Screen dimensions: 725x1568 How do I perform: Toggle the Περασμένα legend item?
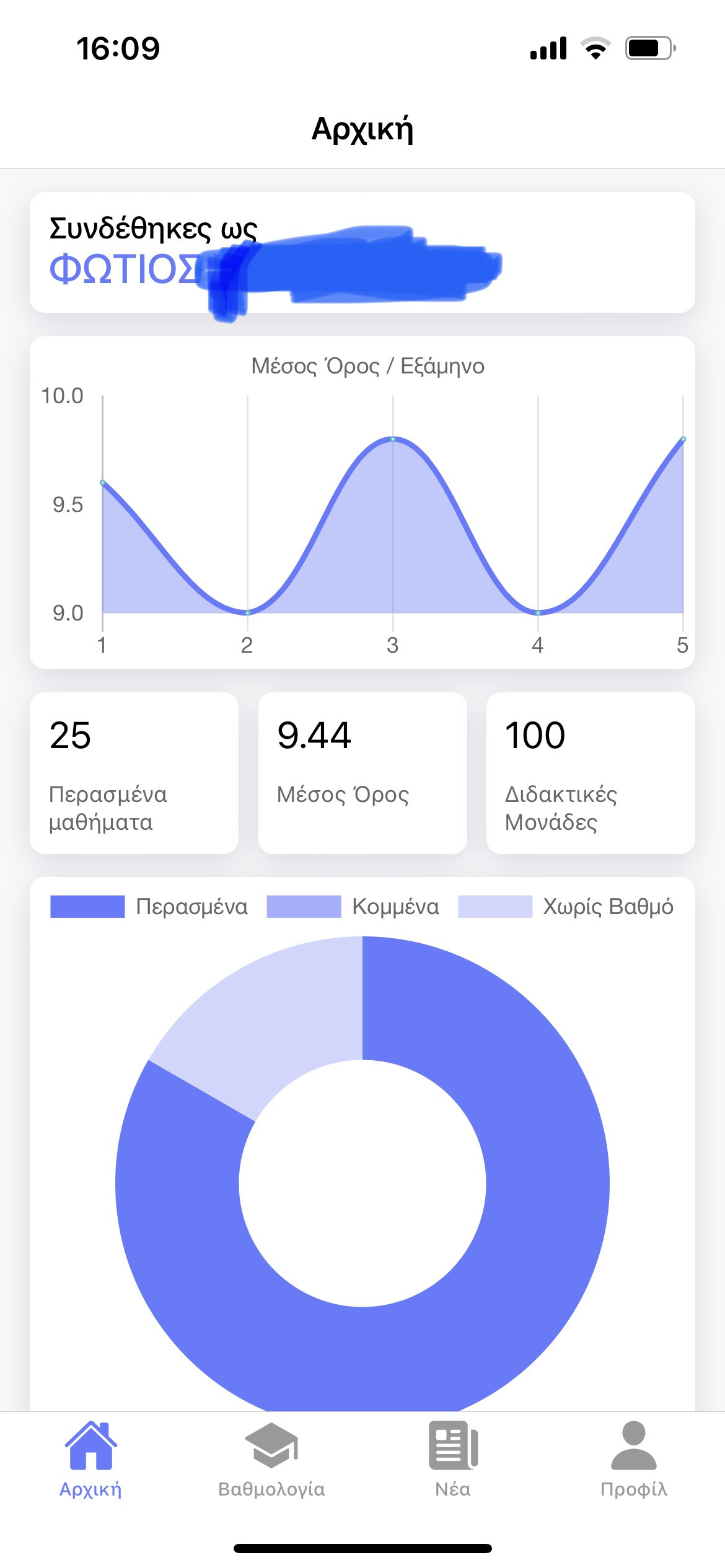149,907
